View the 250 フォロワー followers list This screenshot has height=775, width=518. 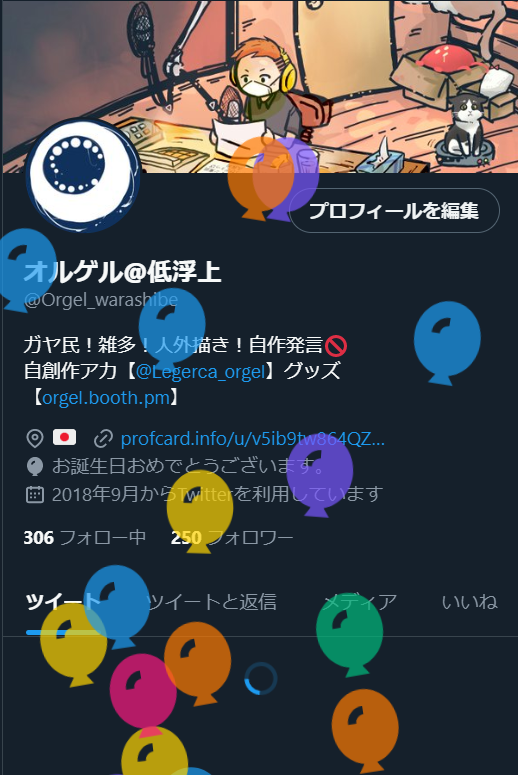(x=232, y=537)
